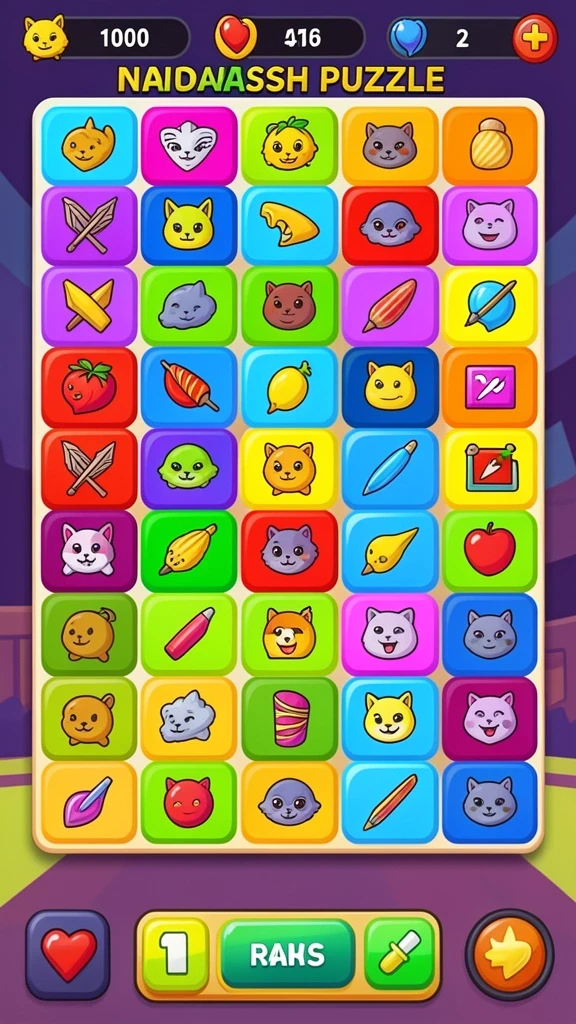576x1024 pixels.
Task: Tap the green RAHS button
Action: [287, 954]
